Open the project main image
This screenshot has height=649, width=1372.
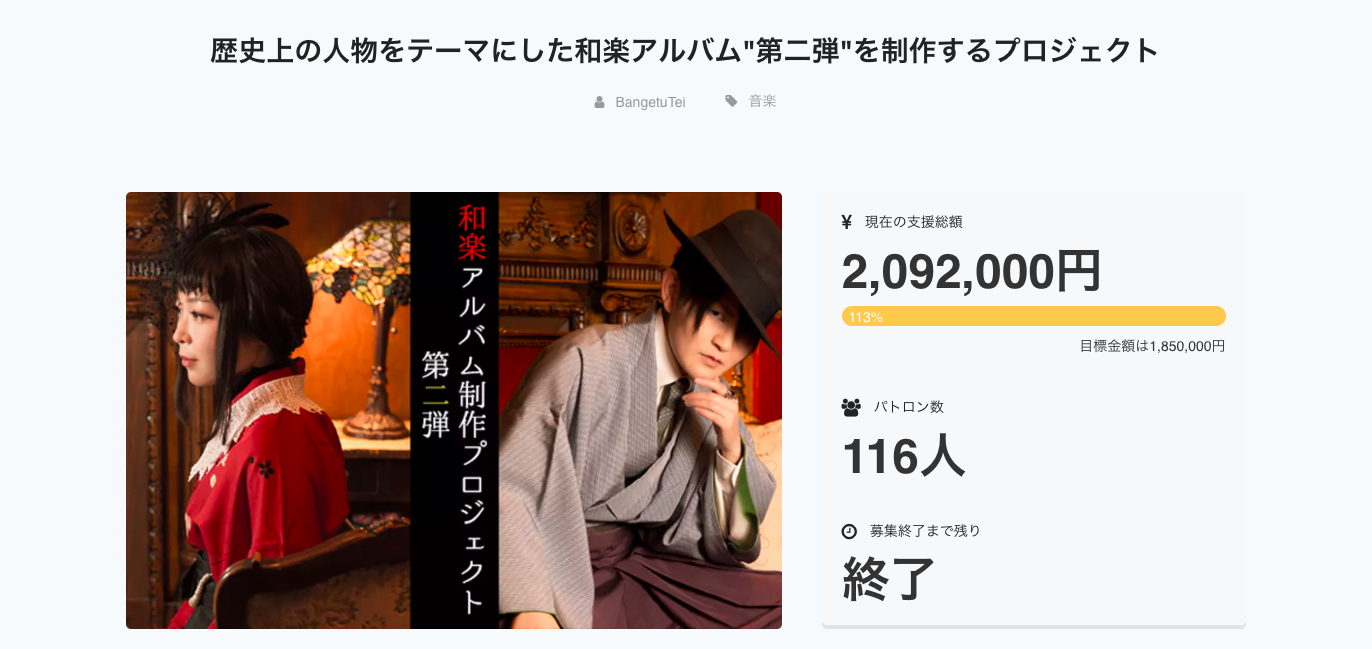453,410
